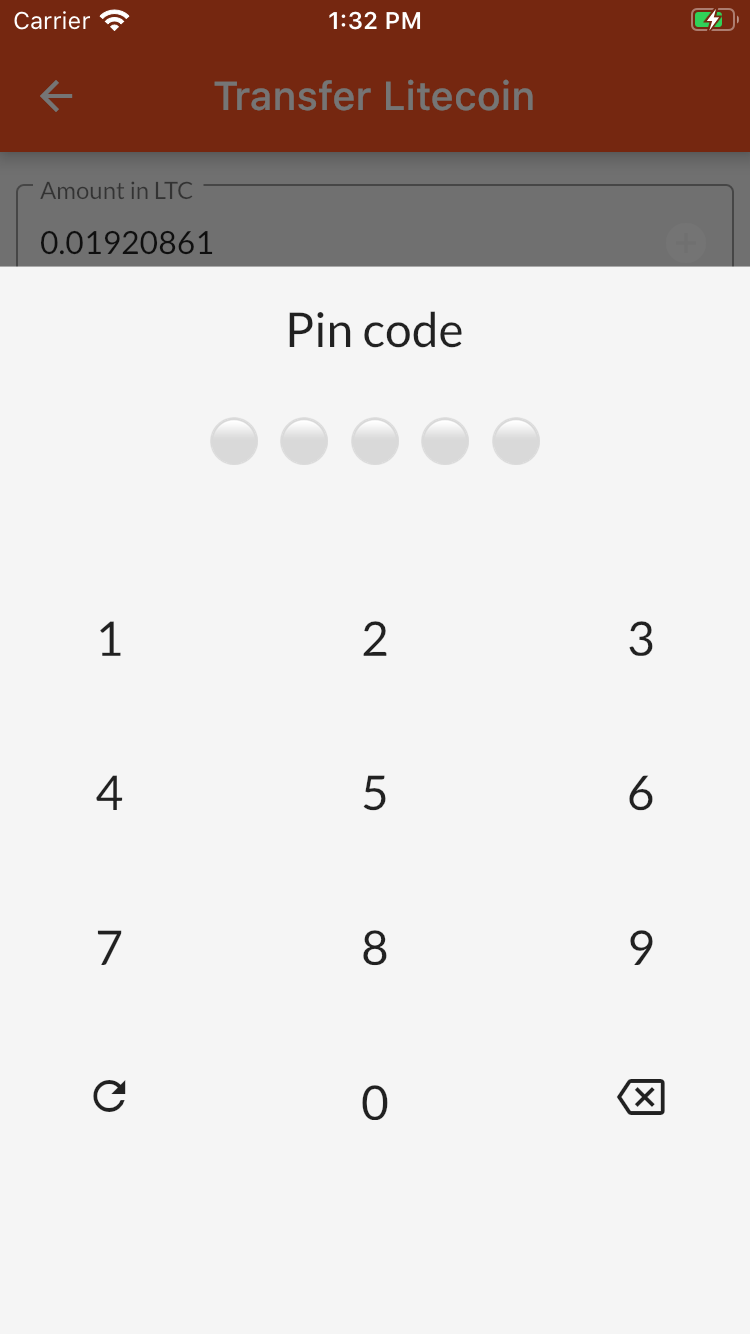This screenshot has width=750, height=1334.
Task: Tap digit 2 on the keypad
Action: coord(375,639)
